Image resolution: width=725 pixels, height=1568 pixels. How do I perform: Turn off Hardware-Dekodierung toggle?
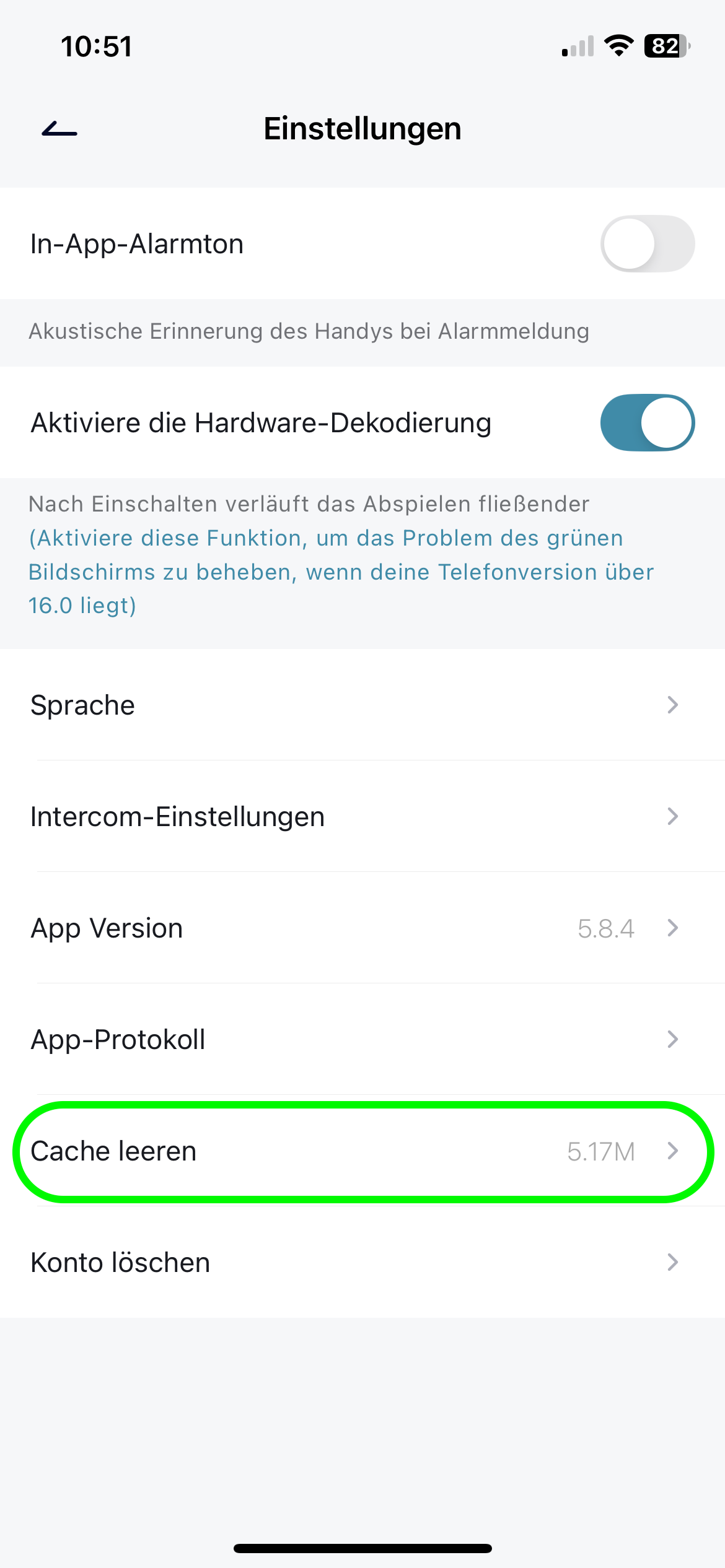[x=647, y=422]
